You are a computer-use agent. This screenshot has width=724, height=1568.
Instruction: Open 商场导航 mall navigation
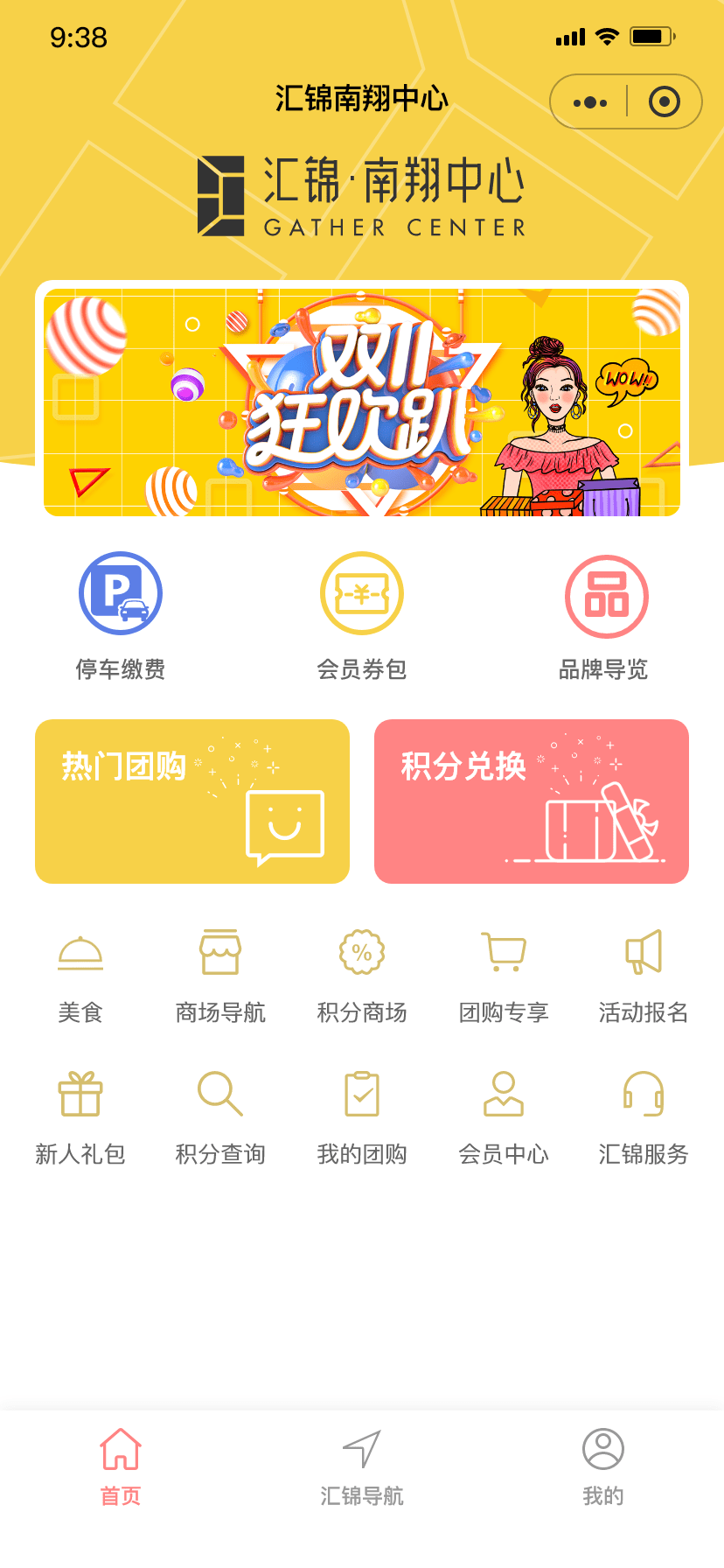point(220,977)
